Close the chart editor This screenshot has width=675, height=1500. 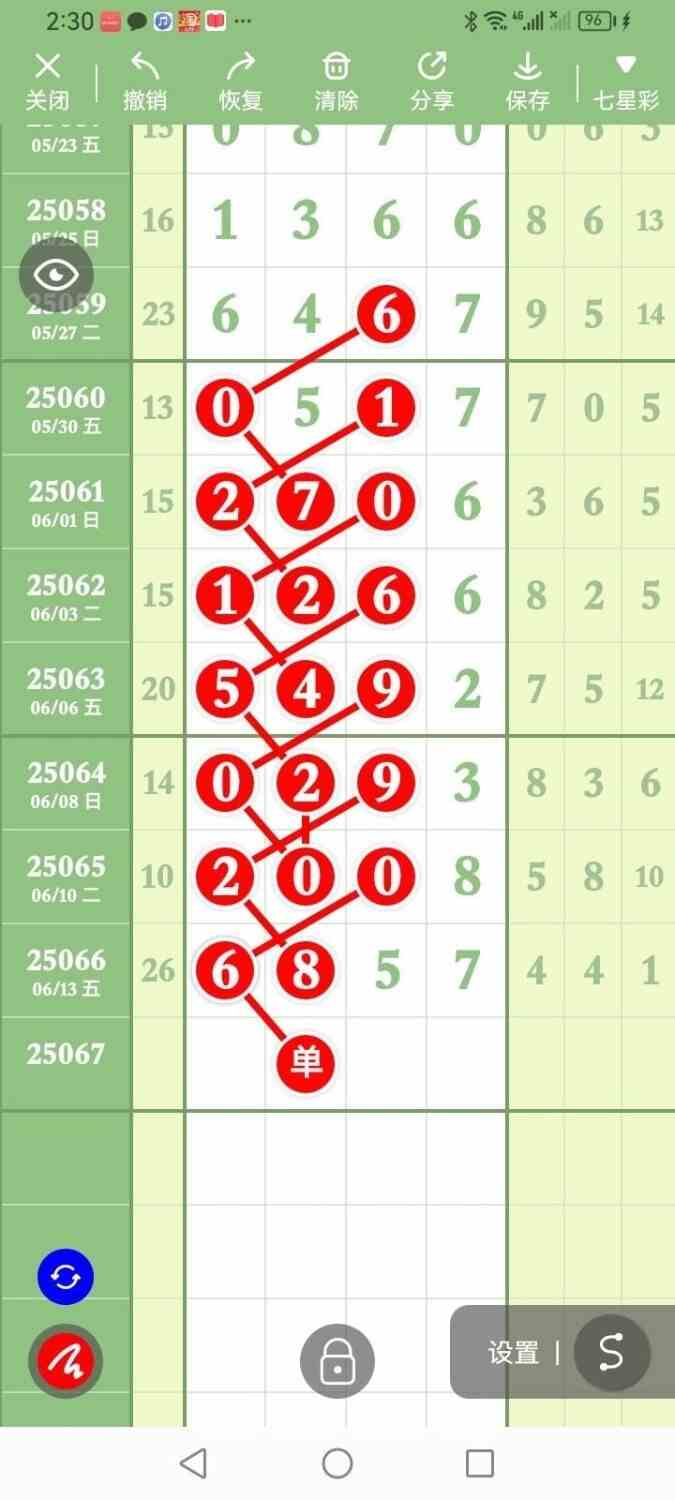pyautogui.click(x=47, y=82)
